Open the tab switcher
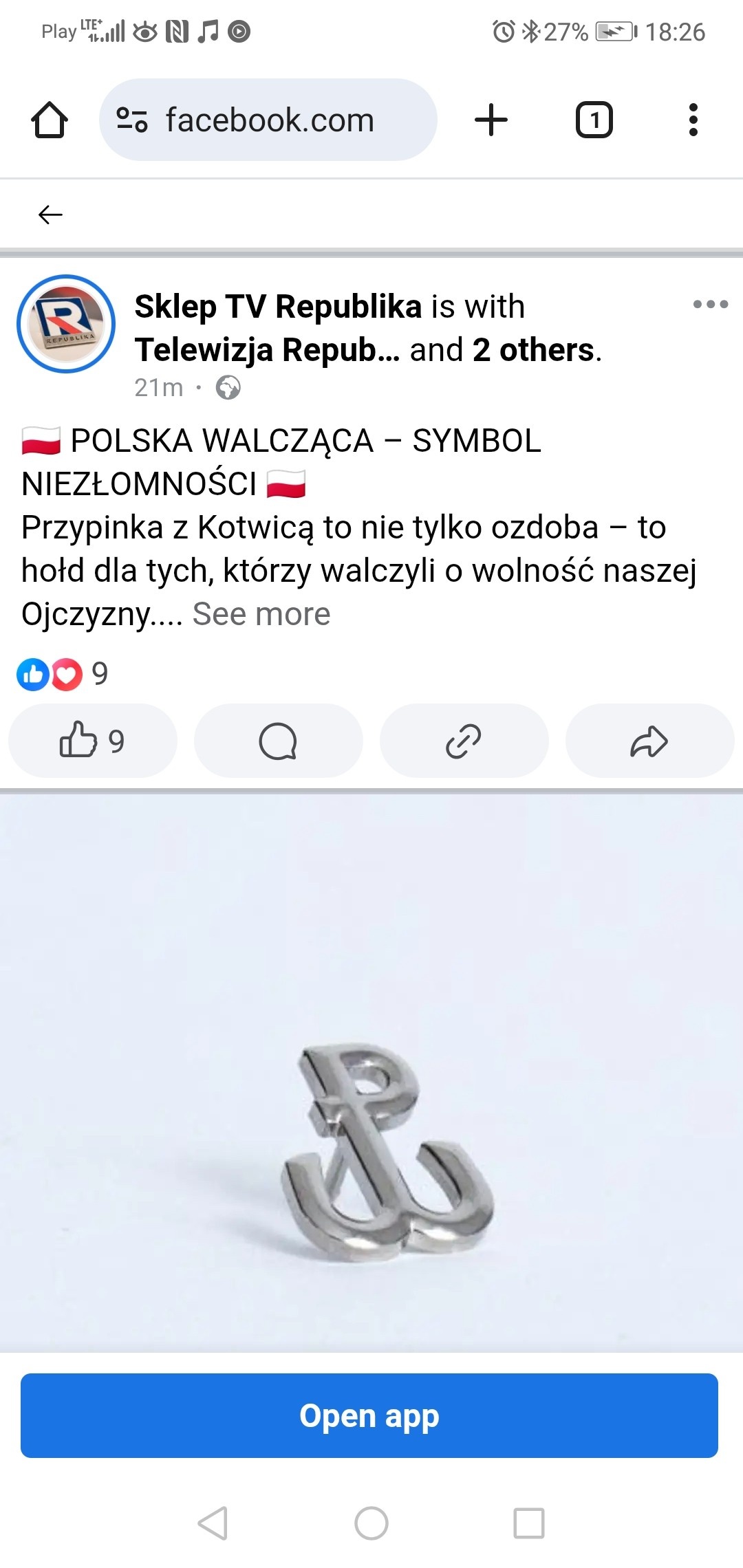The height and width of the screenshot is (1568, 743). coord(594,120)
